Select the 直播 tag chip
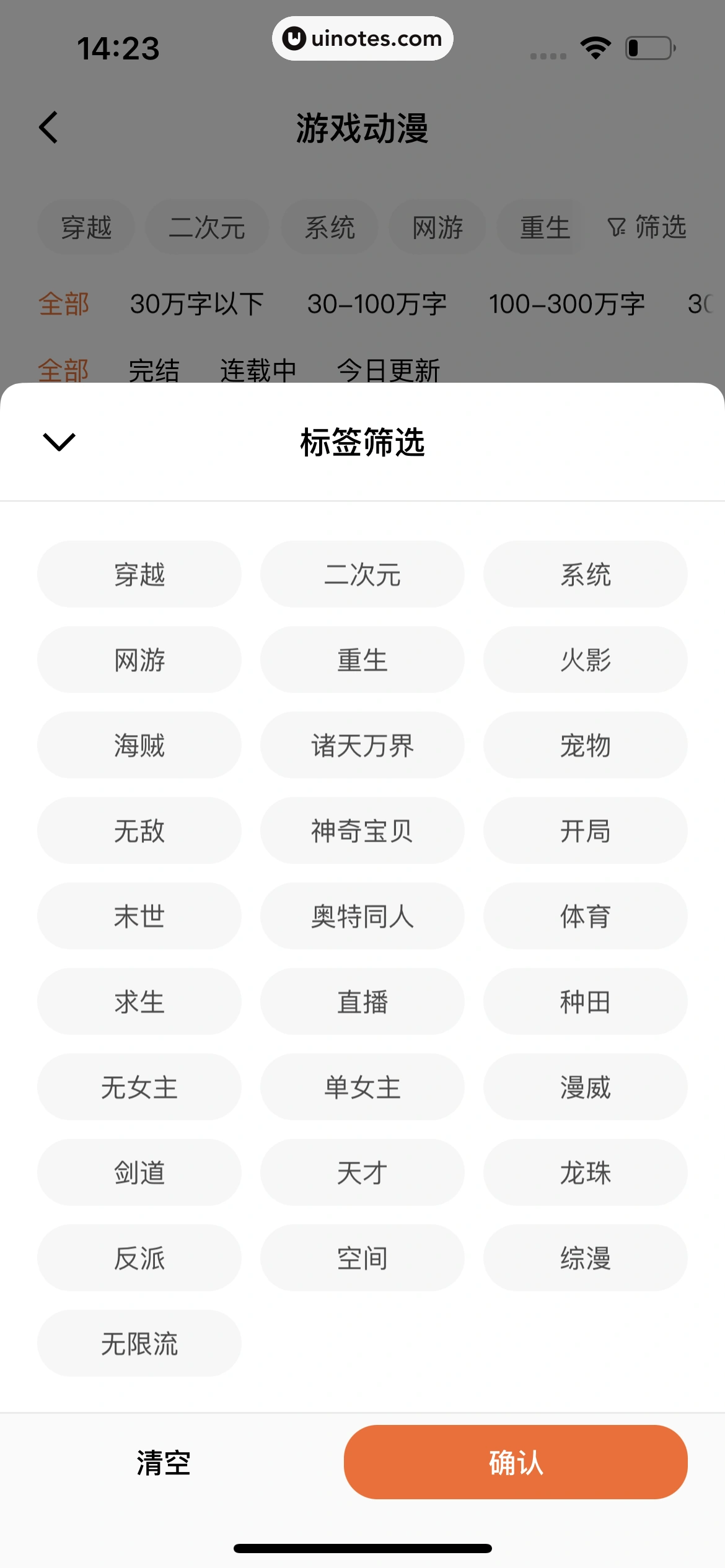 362,1001
